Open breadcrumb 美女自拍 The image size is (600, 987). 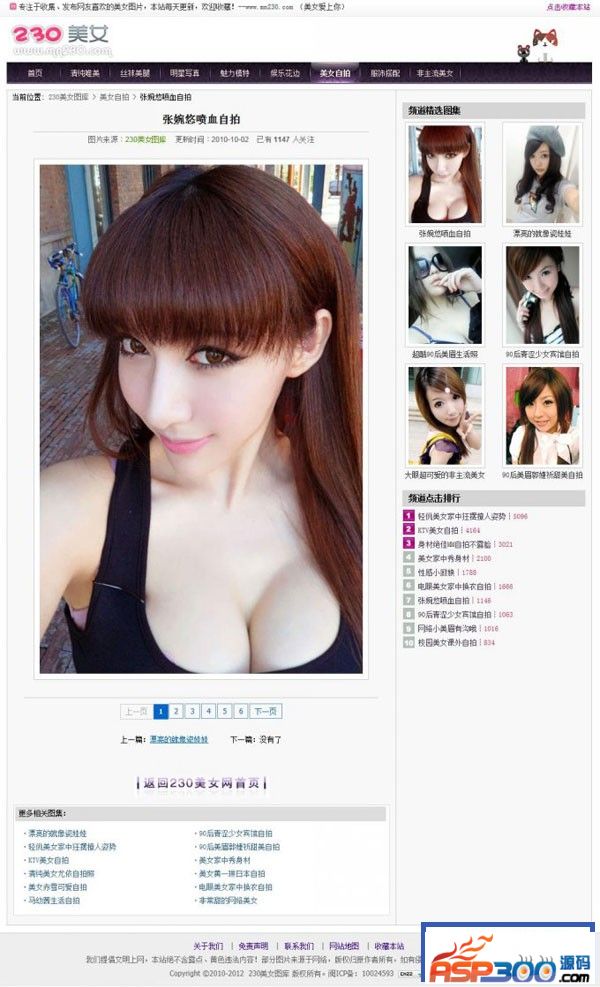[114, 97]
